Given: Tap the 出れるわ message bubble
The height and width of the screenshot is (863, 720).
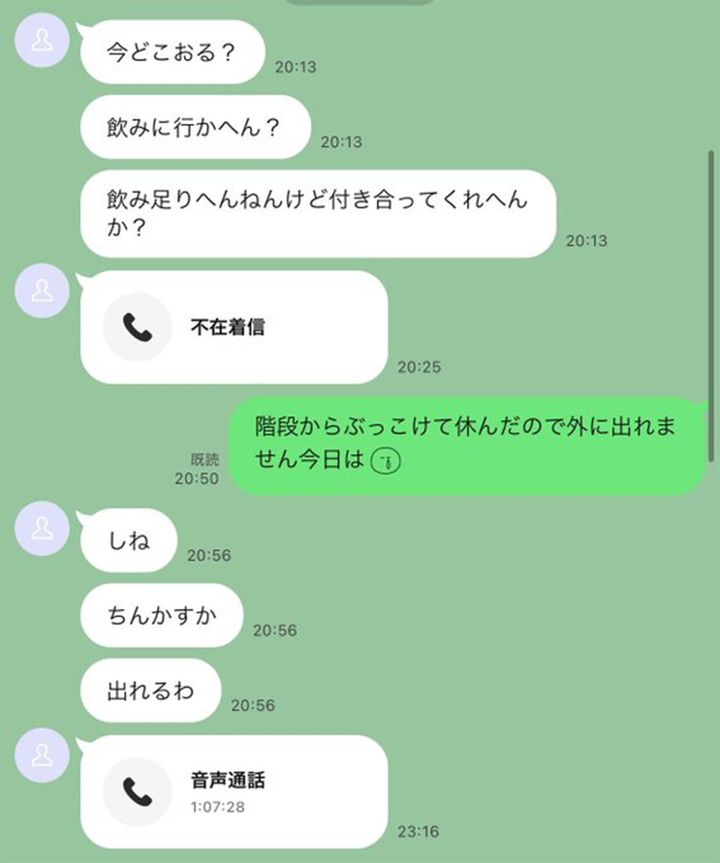Looking at the screenshot, I should (x=150, y=690).
